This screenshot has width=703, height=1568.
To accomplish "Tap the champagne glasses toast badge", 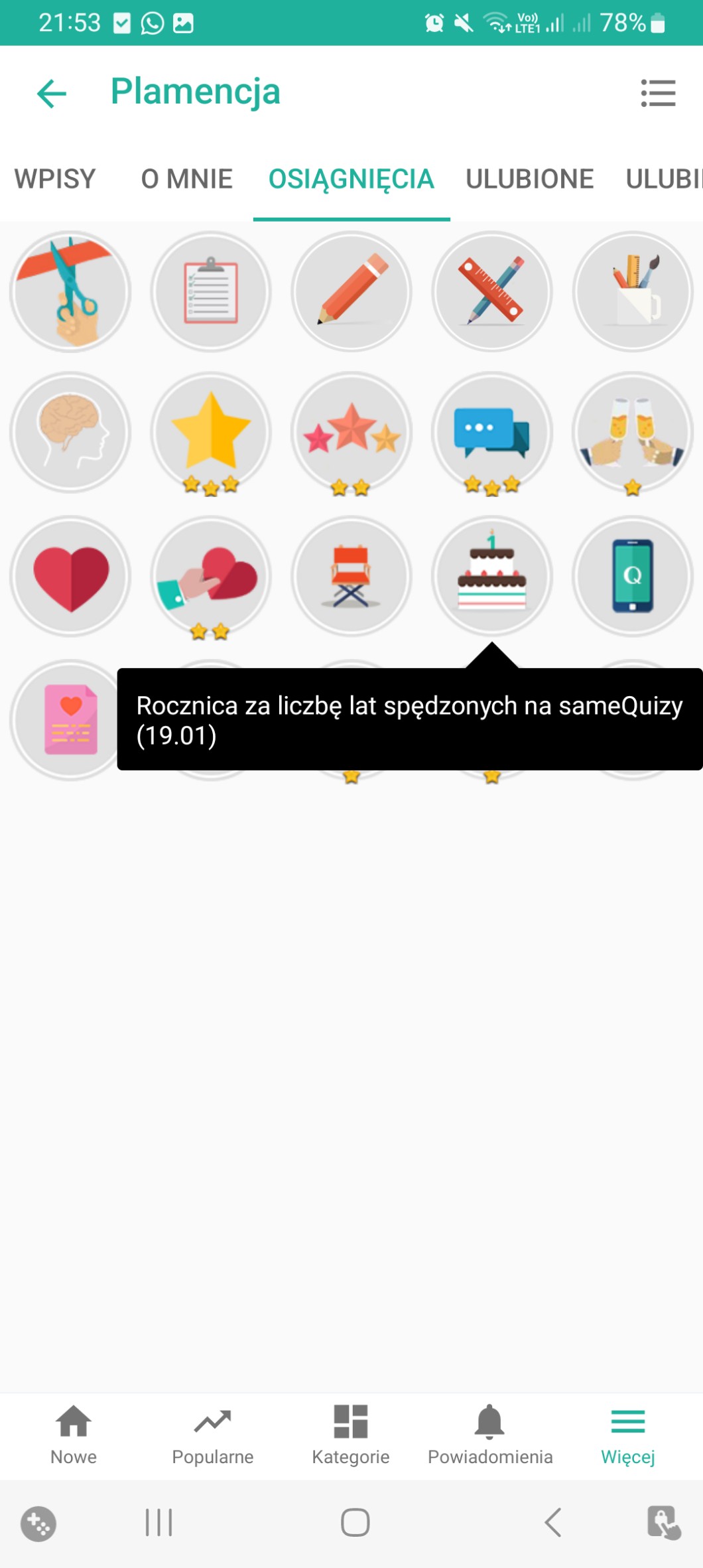I will pos(632,433).
